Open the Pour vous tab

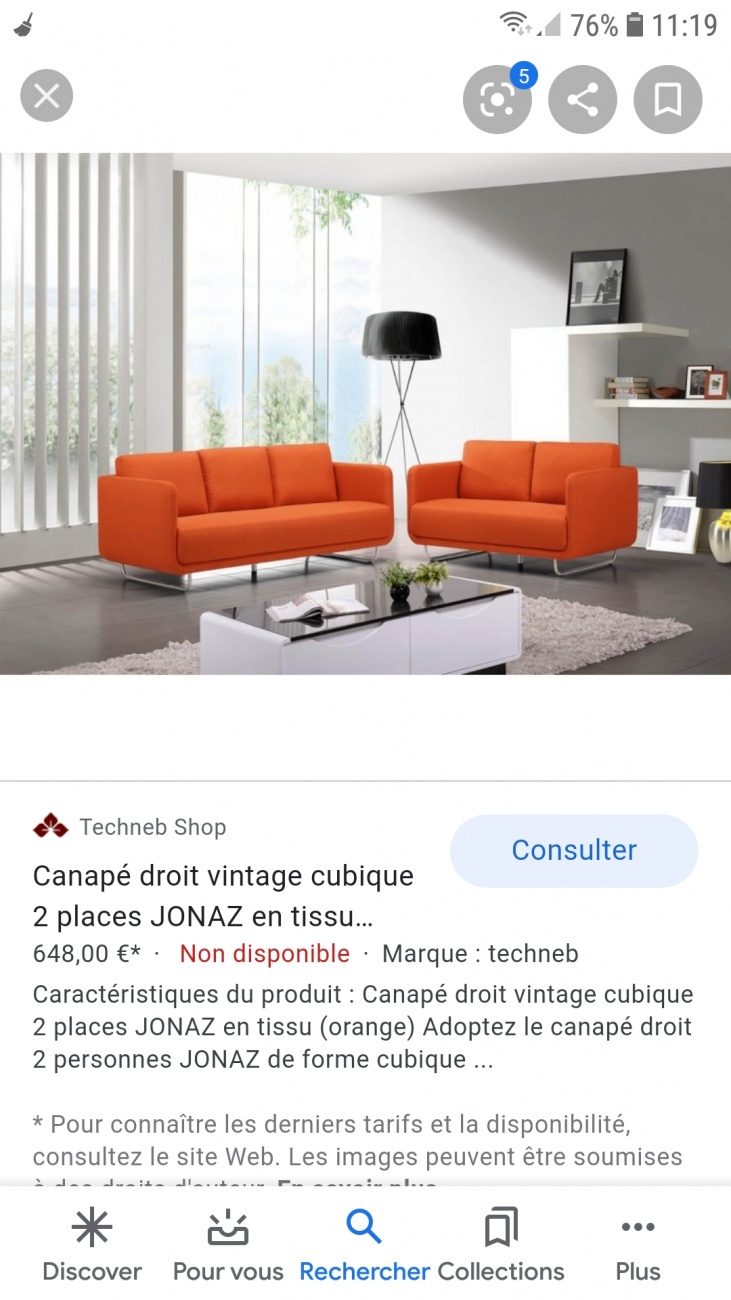pyautogui.click(x=228, y=1245)
